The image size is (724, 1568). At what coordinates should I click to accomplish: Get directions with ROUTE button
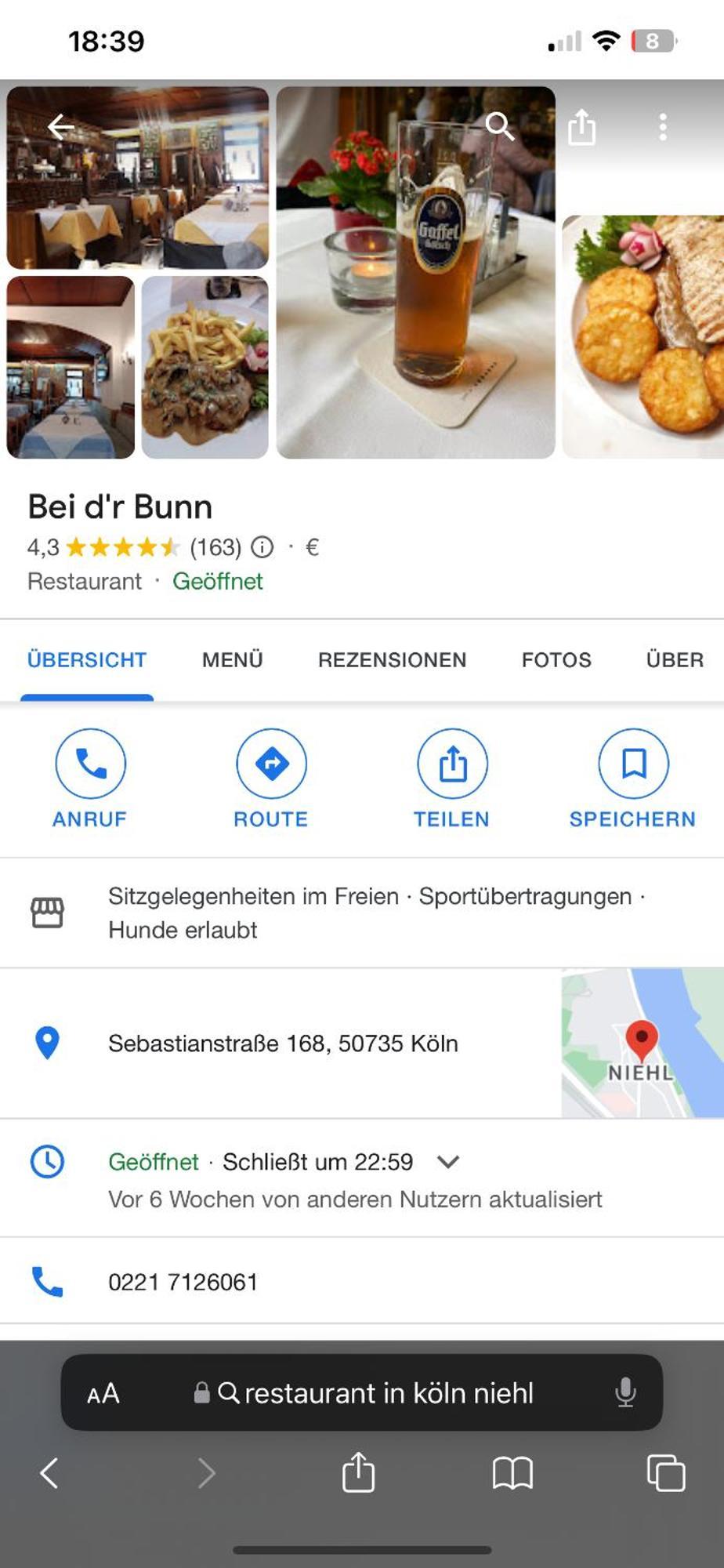click(271, 777)
